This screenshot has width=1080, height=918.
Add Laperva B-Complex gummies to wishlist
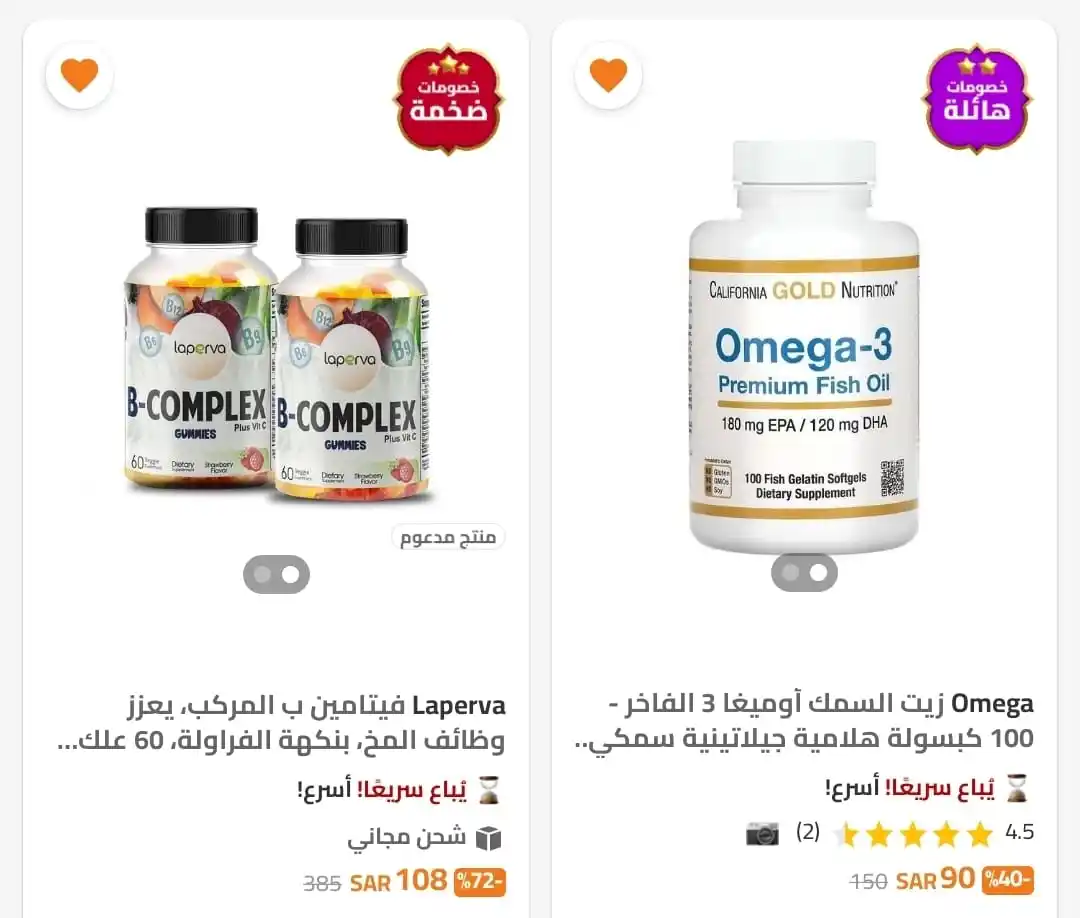[x=79, y=75]
